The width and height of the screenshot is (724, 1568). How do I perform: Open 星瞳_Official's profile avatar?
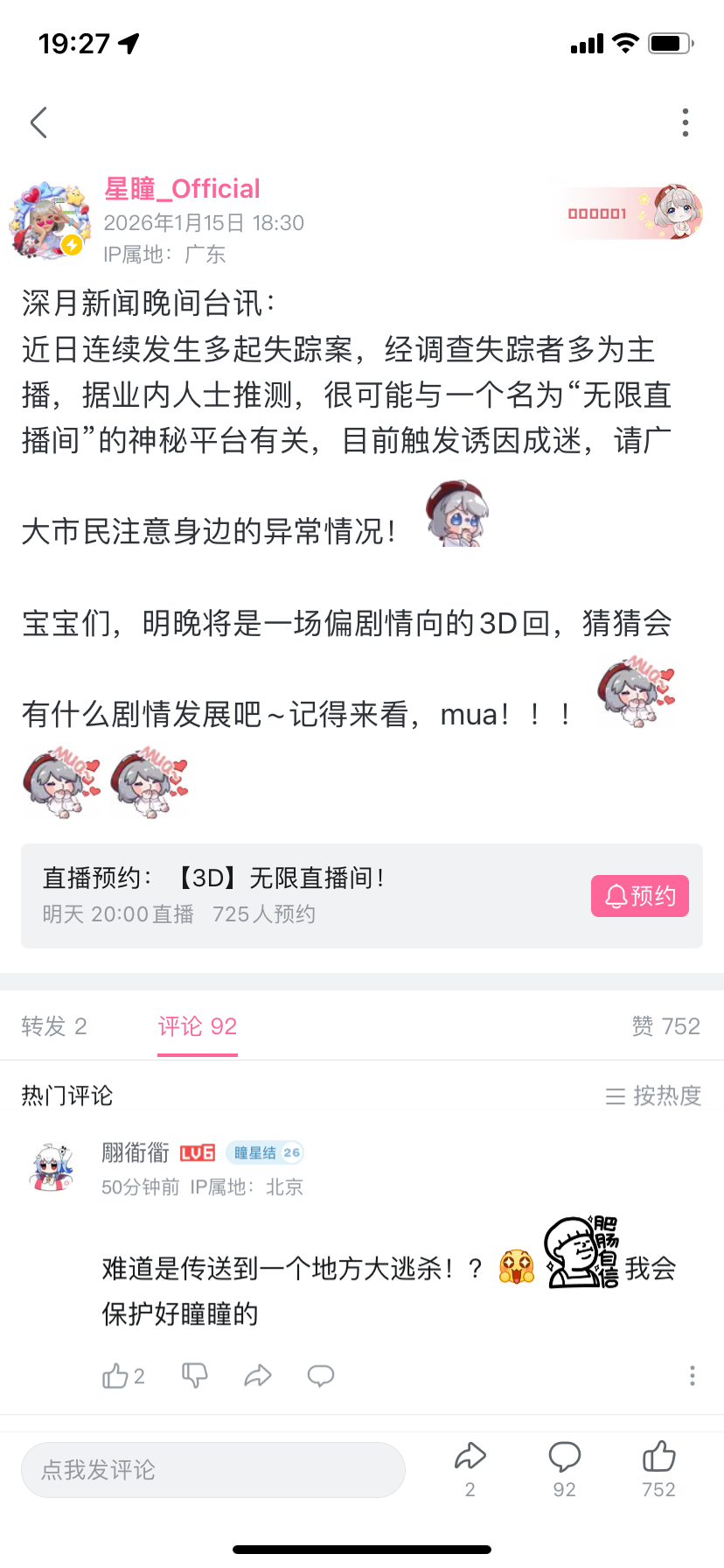point(50,220)
